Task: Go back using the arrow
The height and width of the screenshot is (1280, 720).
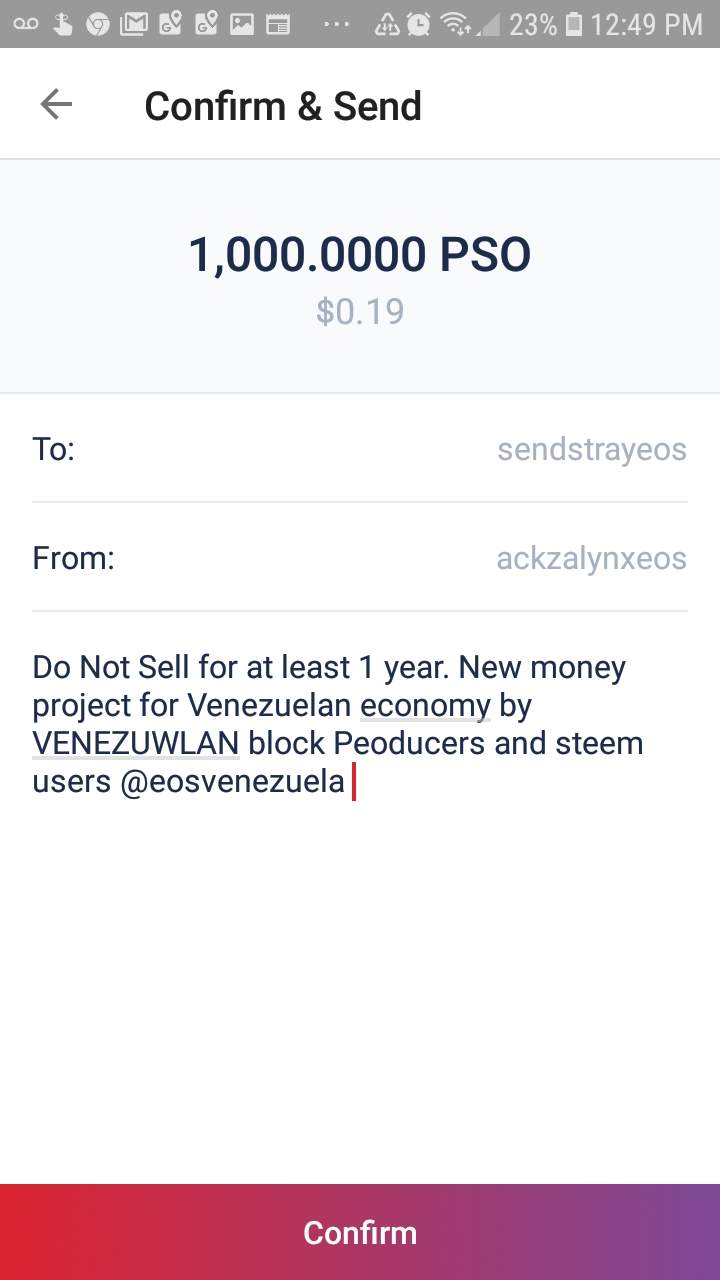Action: pos(56,105)
